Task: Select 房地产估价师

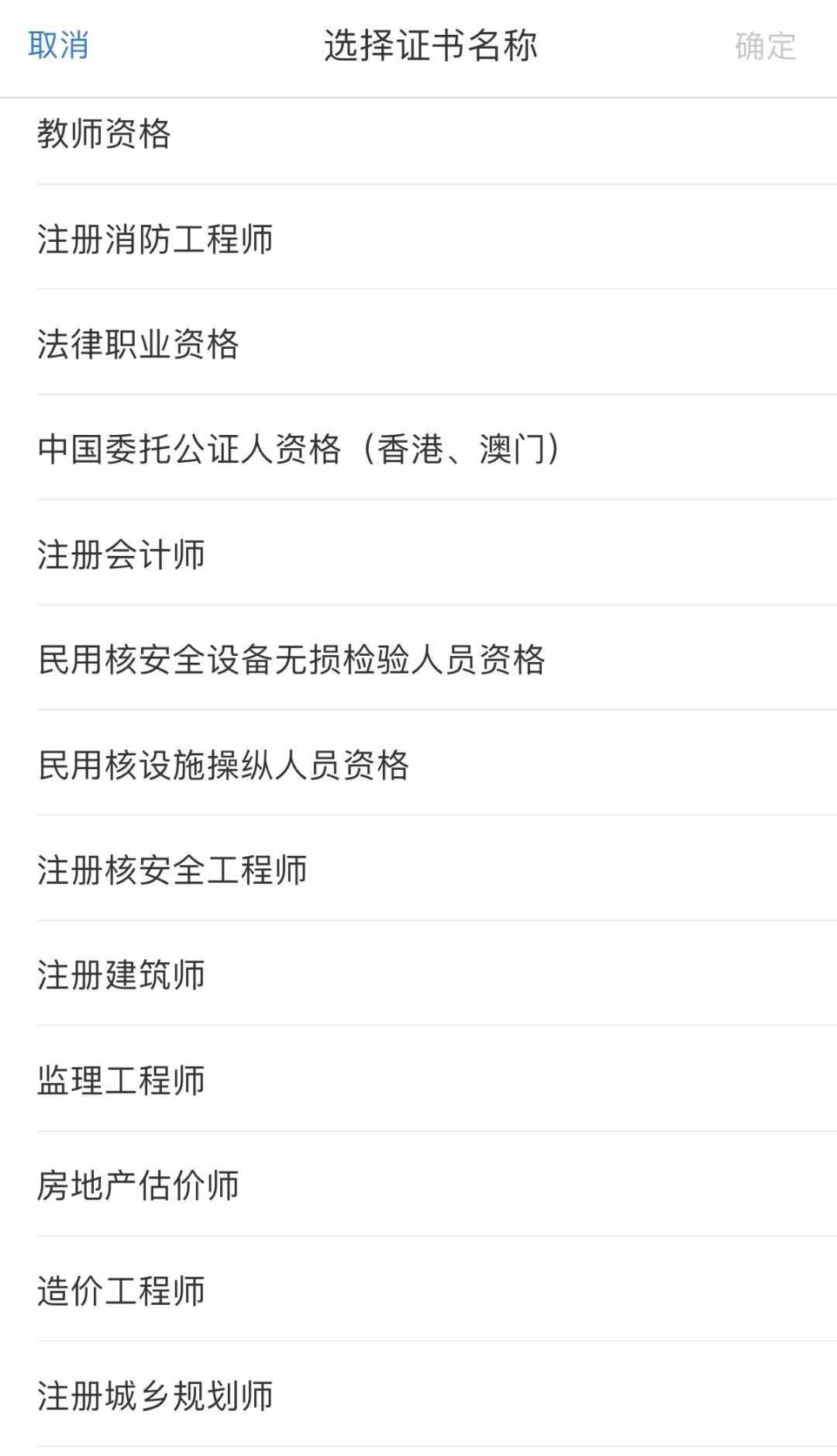Action: click(x=418, y=1185)
